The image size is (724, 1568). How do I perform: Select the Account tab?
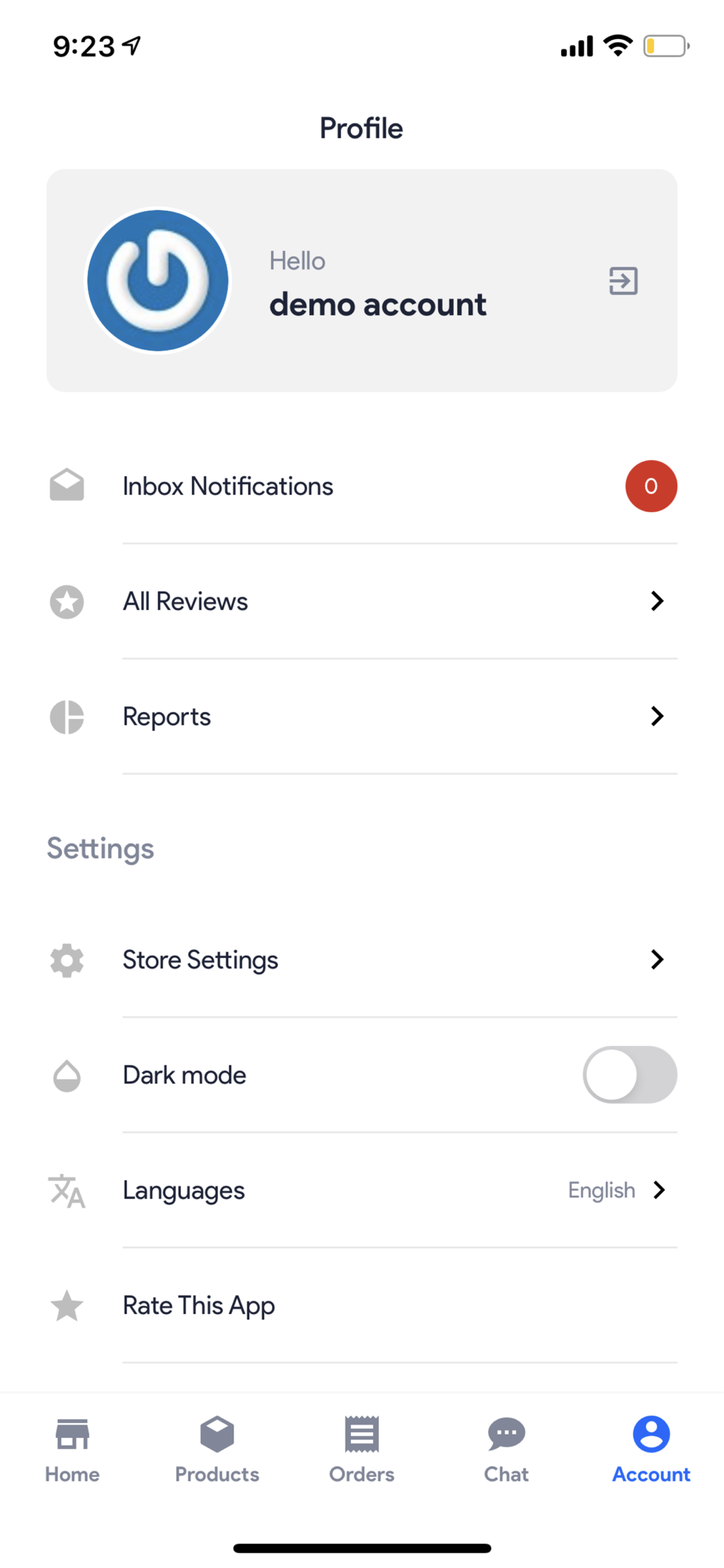point(651,1450)
